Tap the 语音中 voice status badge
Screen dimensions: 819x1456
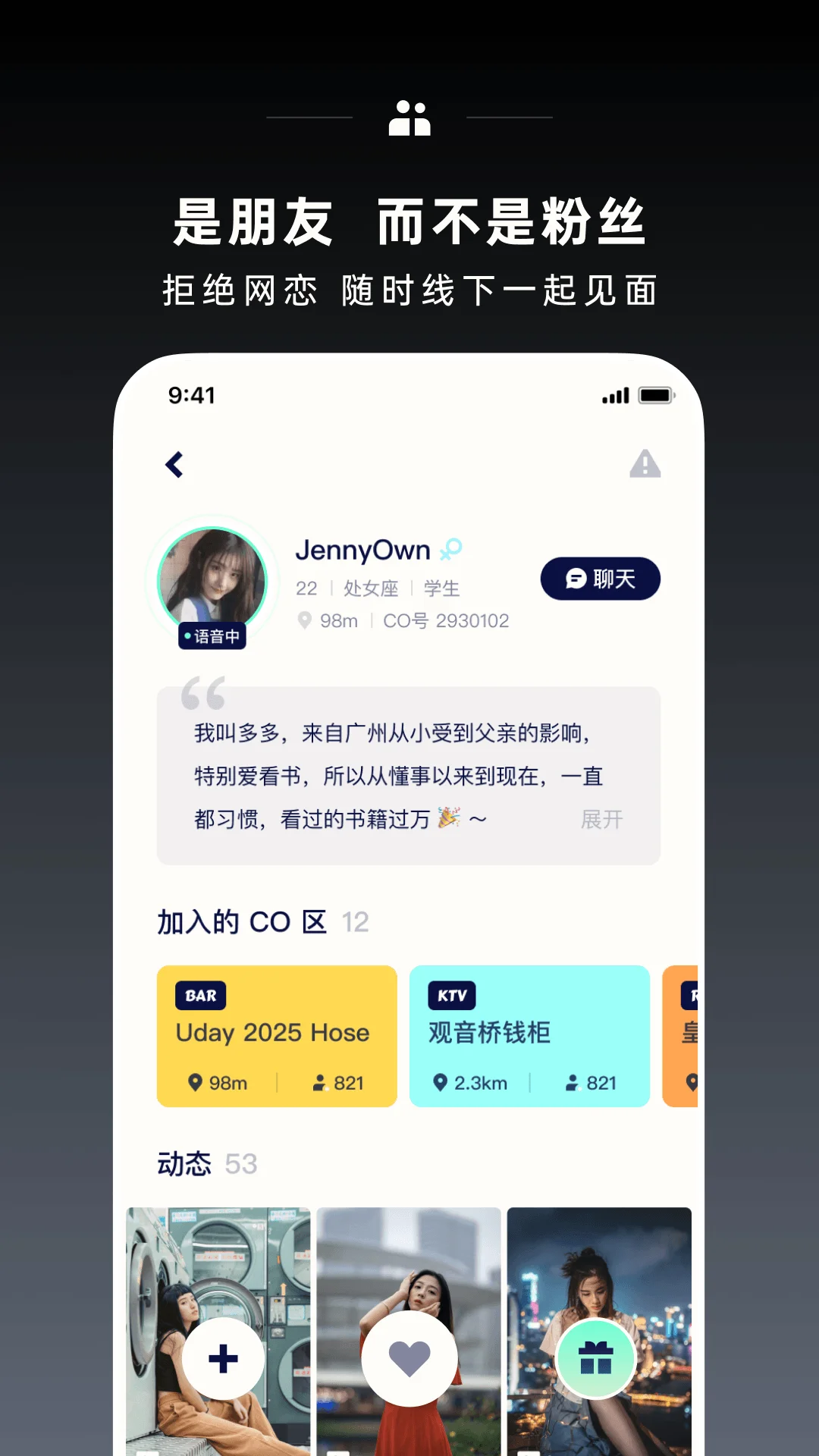tap(212, 637)
